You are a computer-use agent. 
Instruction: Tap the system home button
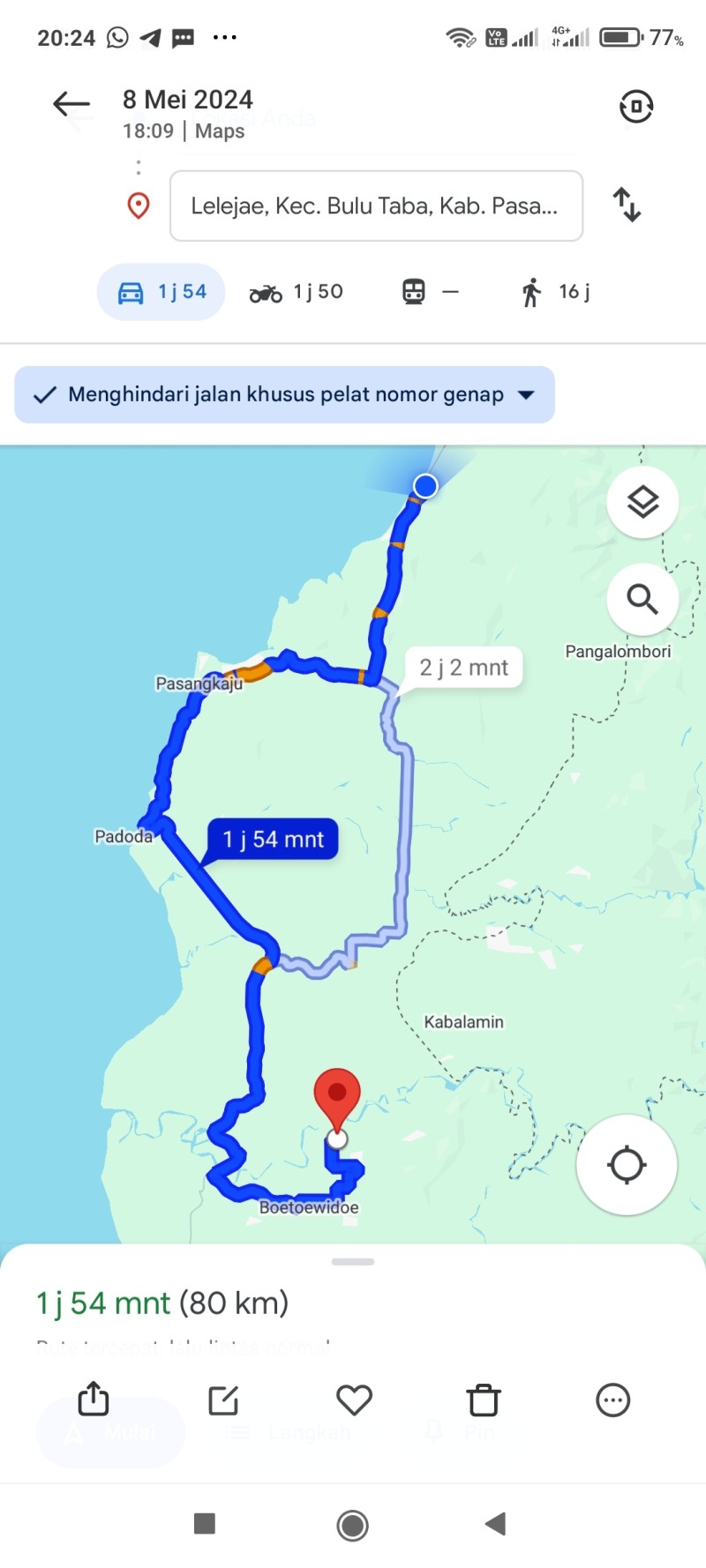coord(353,1525)
